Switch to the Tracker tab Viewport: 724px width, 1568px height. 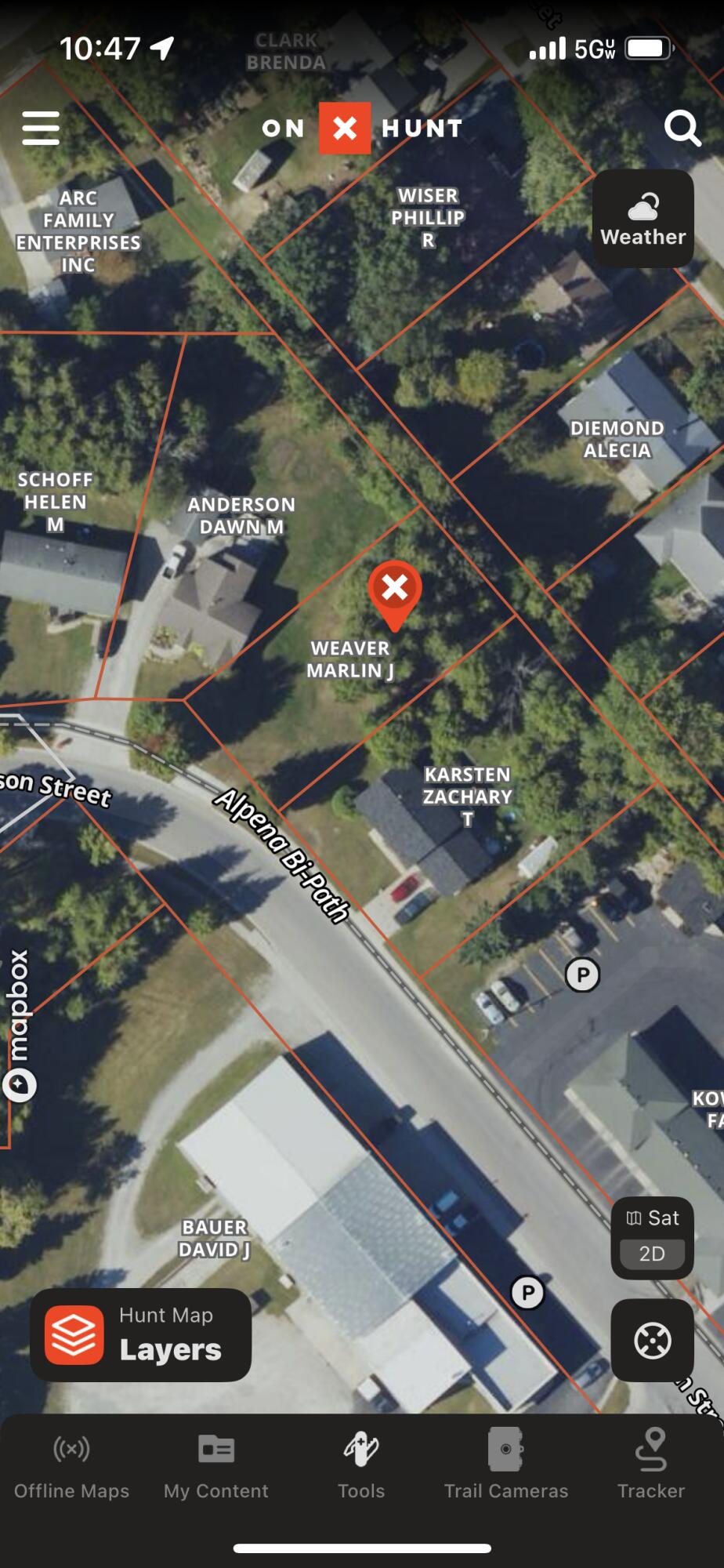(651, 1467)
